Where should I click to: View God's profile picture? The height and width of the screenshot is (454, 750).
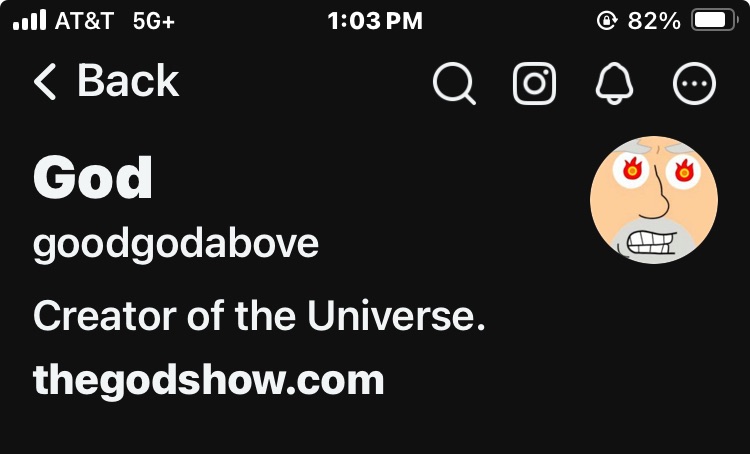click(x=654, y=200)
